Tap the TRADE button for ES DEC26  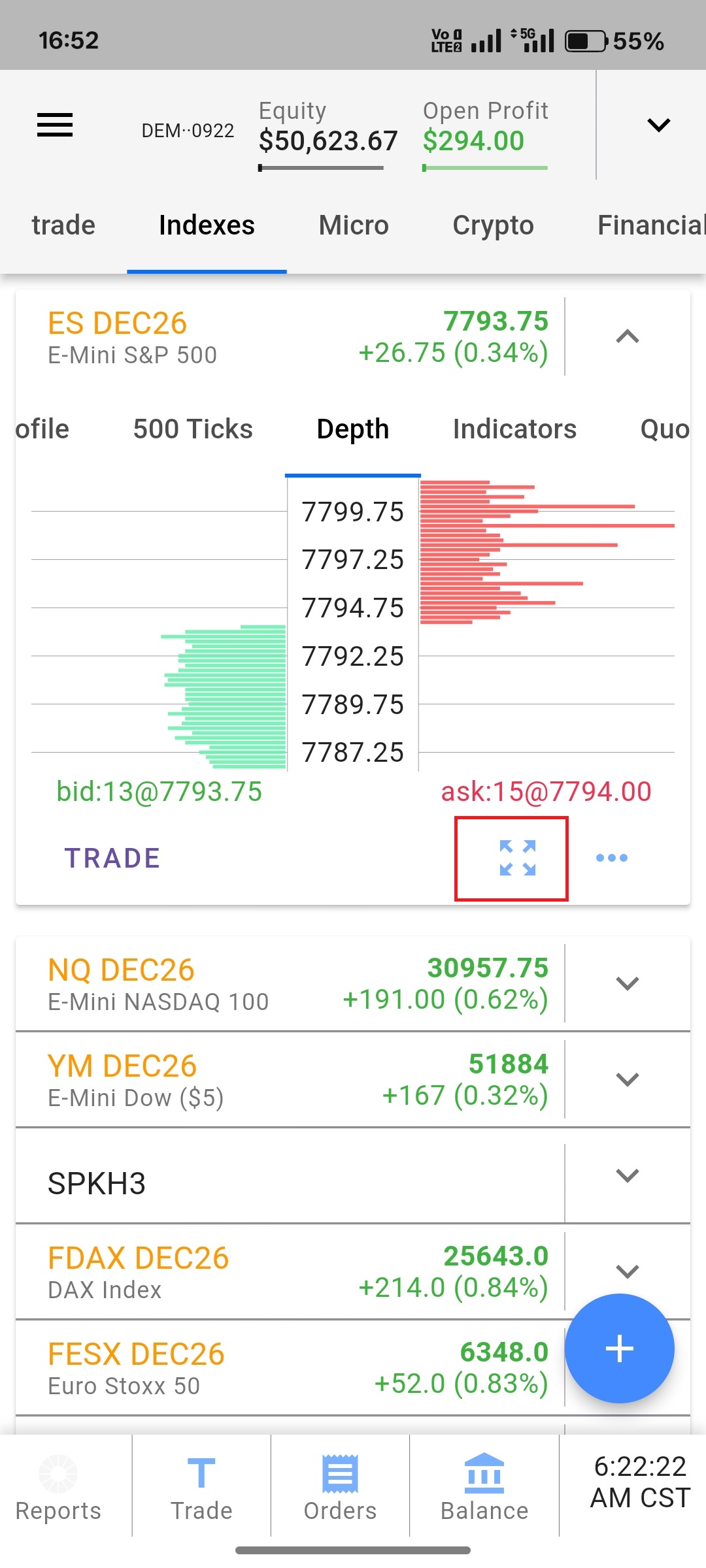112,858
